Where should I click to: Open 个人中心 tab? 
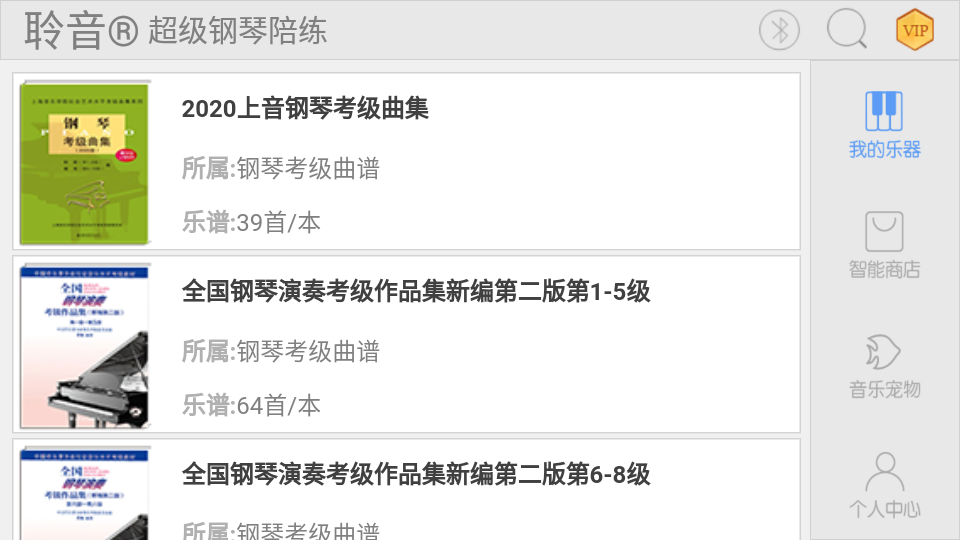[x=884, y=486]
